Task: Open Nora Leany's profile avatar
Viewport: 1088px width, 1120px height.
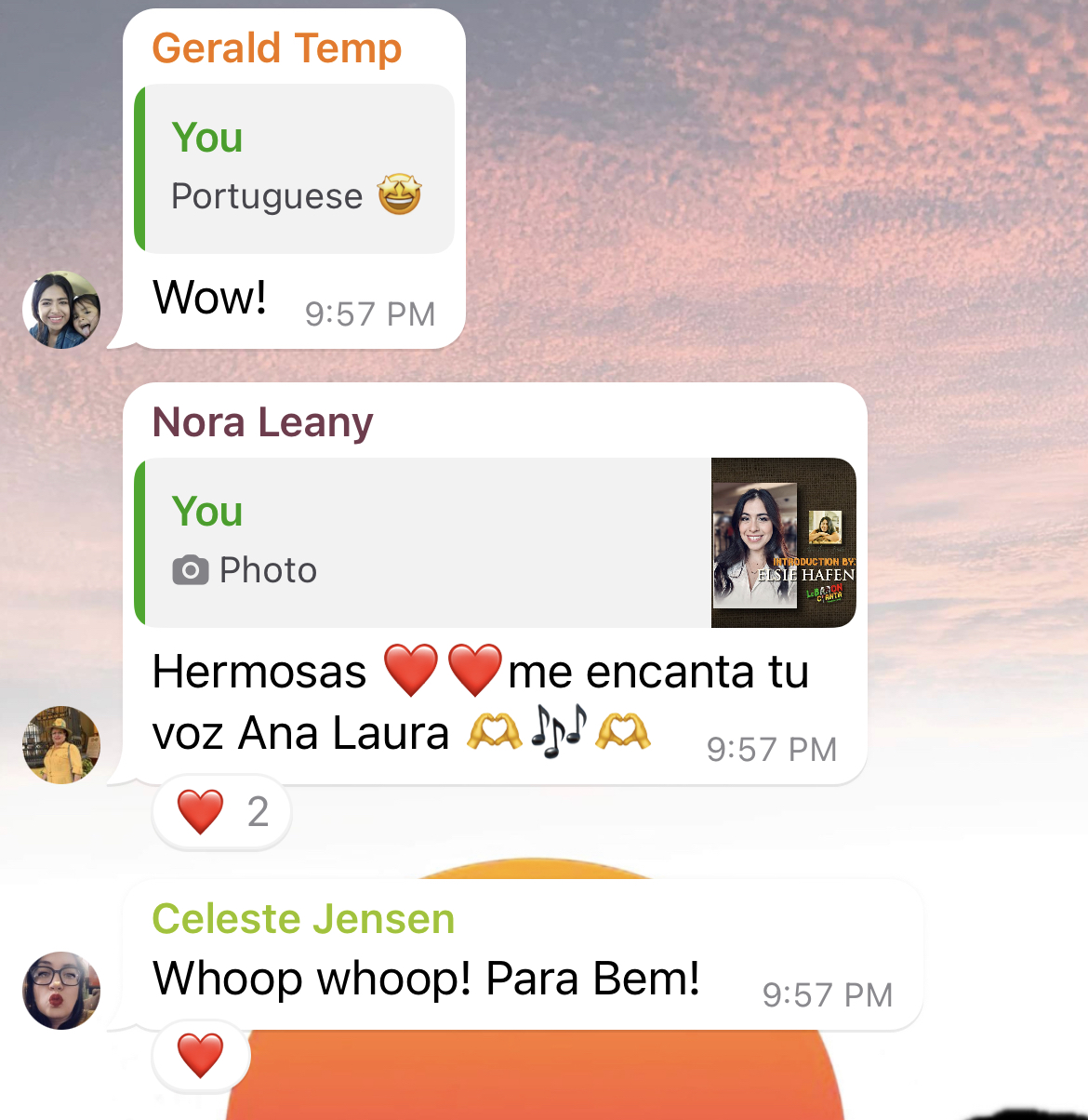Action: (x=61, y=744)
